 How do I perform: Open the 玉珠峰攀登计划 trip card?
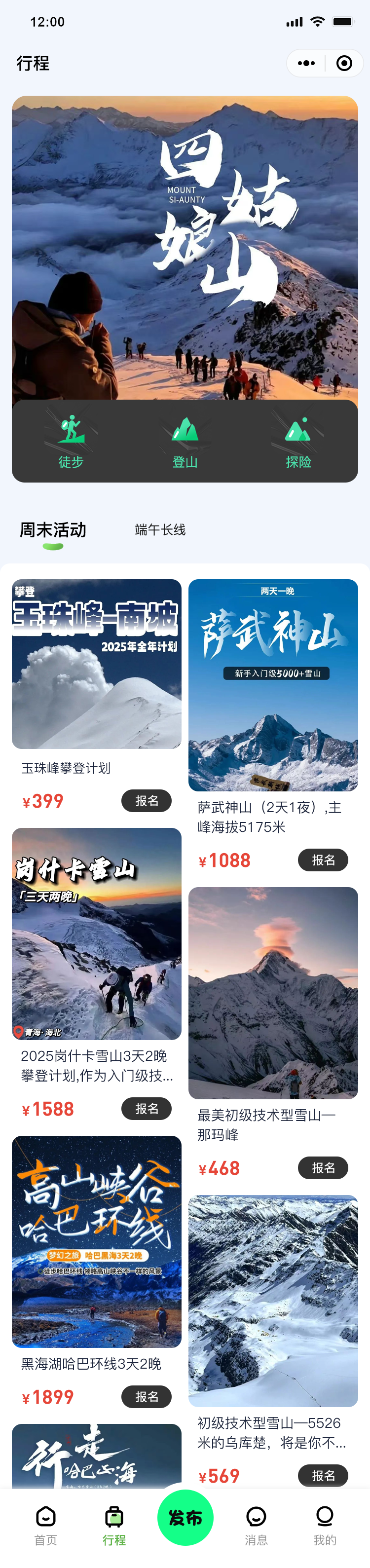click(x=96, y=664)
